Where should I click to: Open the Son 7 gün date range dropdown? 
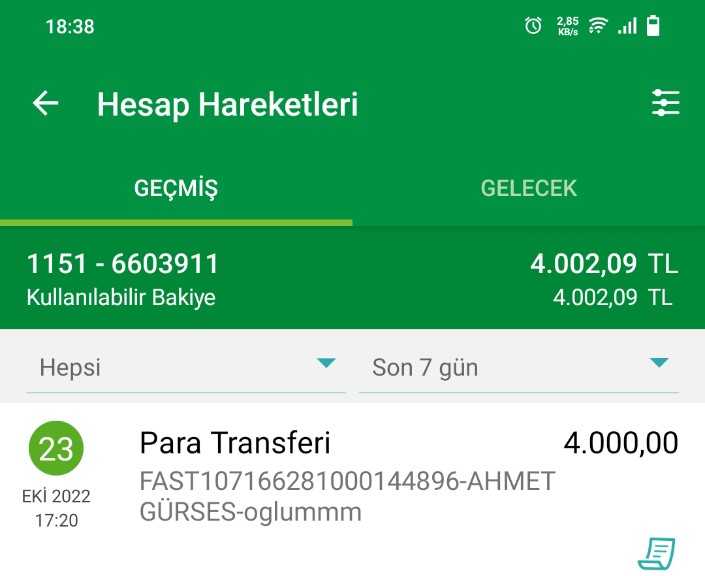click(x=518, y=367)
